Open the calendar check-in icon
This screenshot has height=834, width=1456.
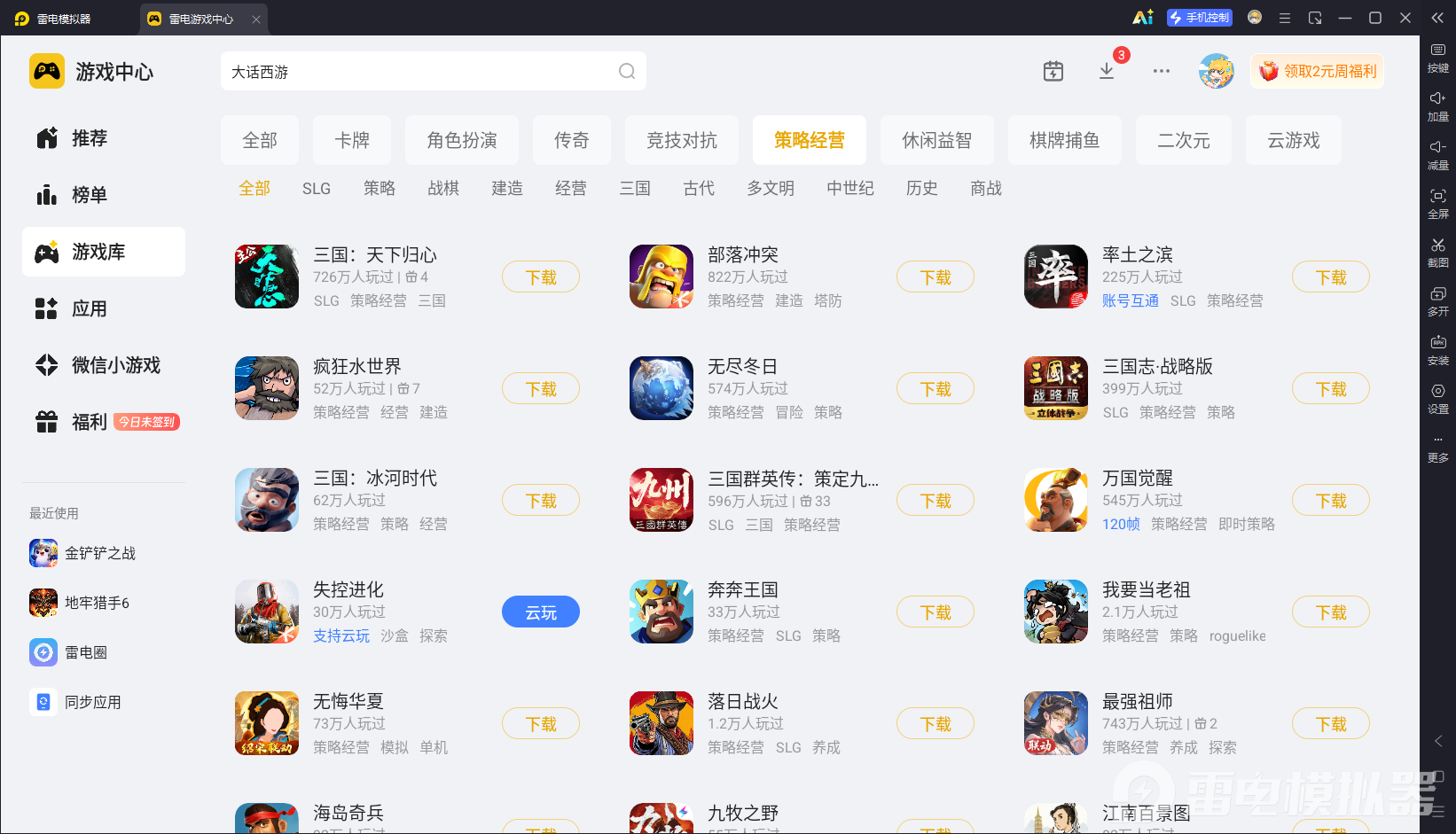click(x=1053, y=71)
